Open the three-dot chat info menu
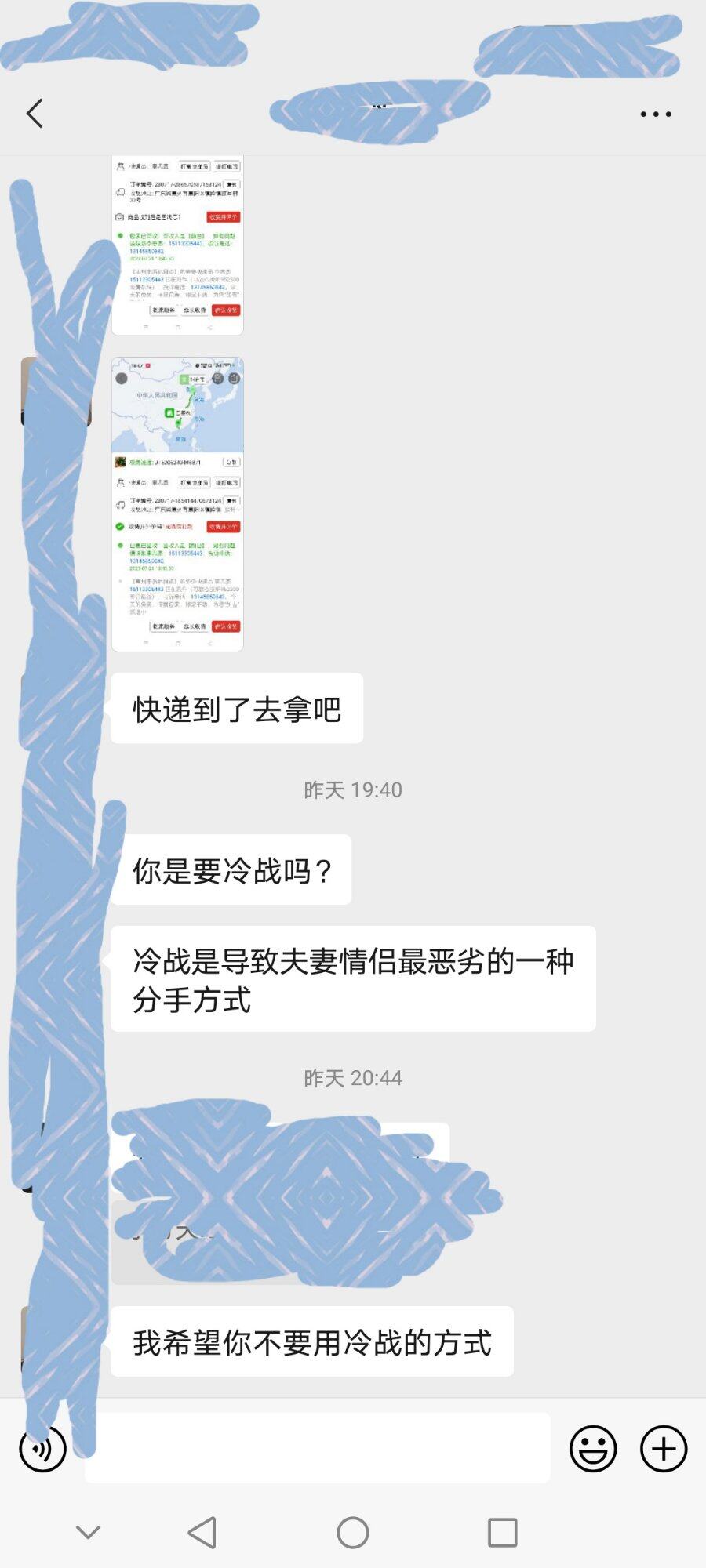 pyautogui.click(x=655, y=114)
